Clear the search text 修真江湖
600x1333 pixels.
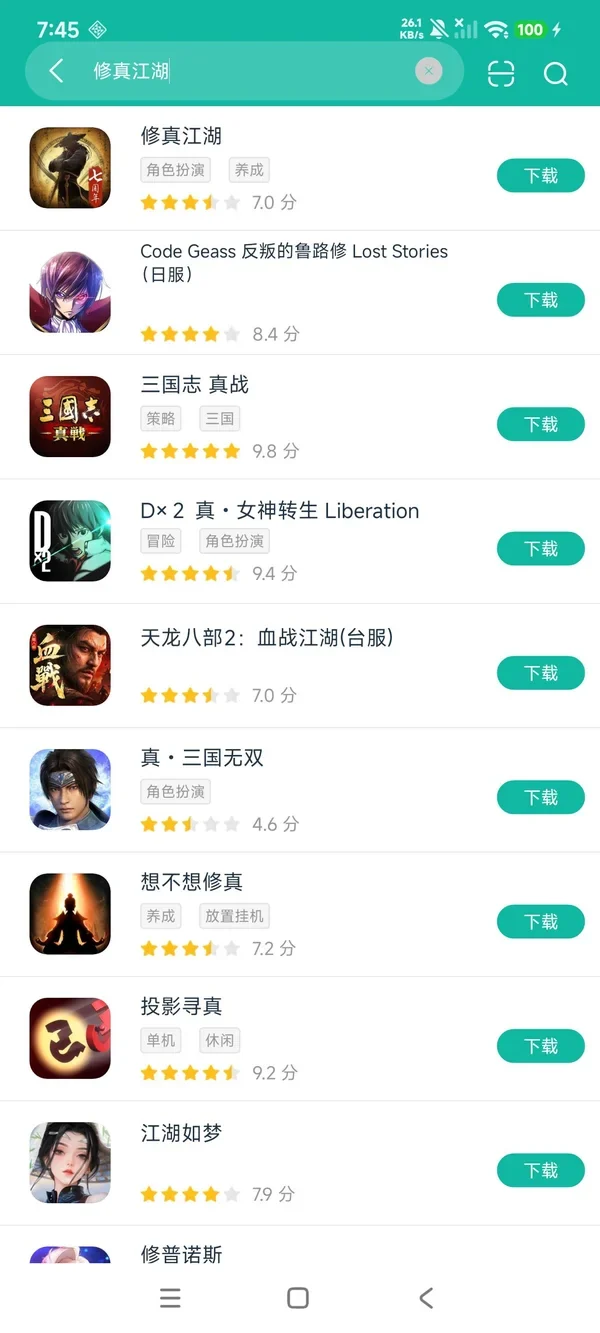point(429,71)
